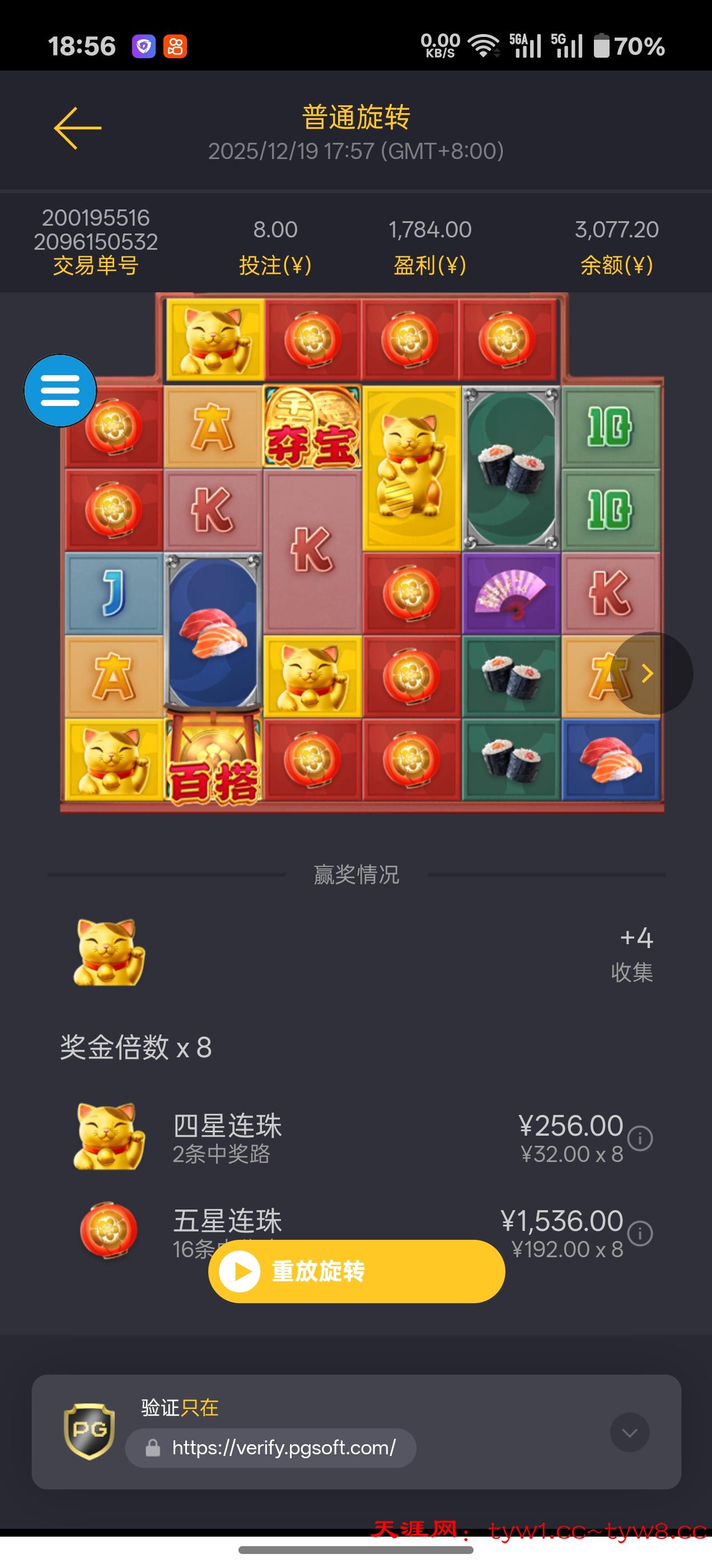
Task: Open the blue hamburger menu
Action: [60, 390]
